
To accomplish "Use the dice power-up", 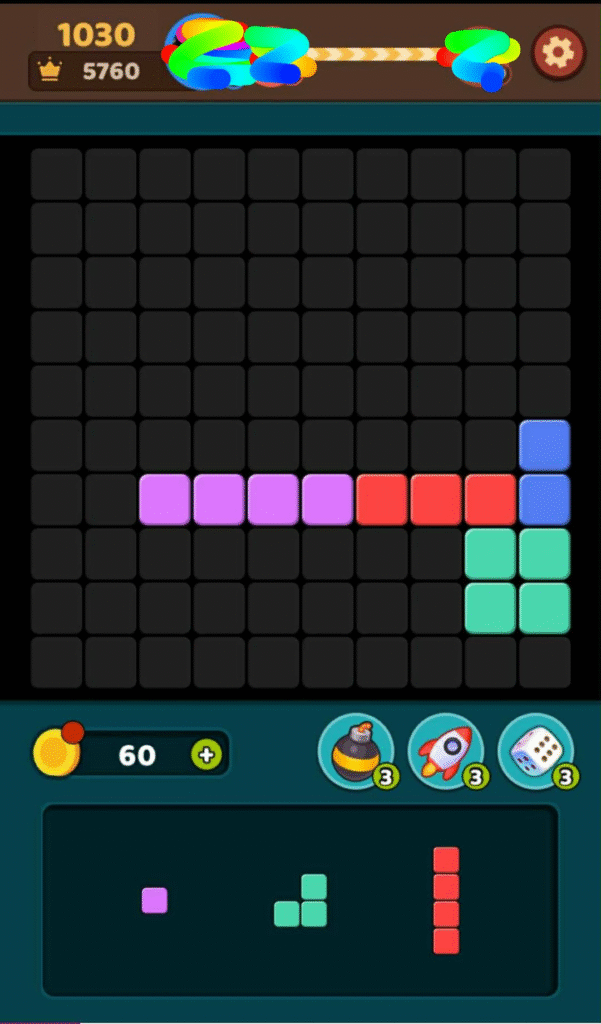I will [x=535, y=752].
